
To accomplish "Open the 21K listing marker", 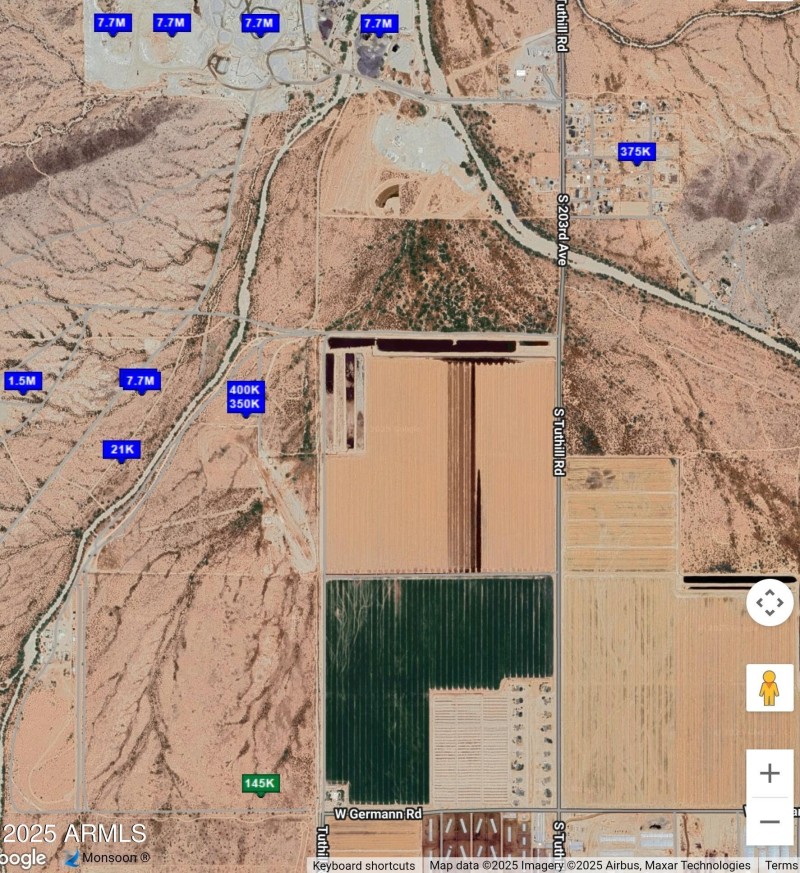I will click(122, 450).
